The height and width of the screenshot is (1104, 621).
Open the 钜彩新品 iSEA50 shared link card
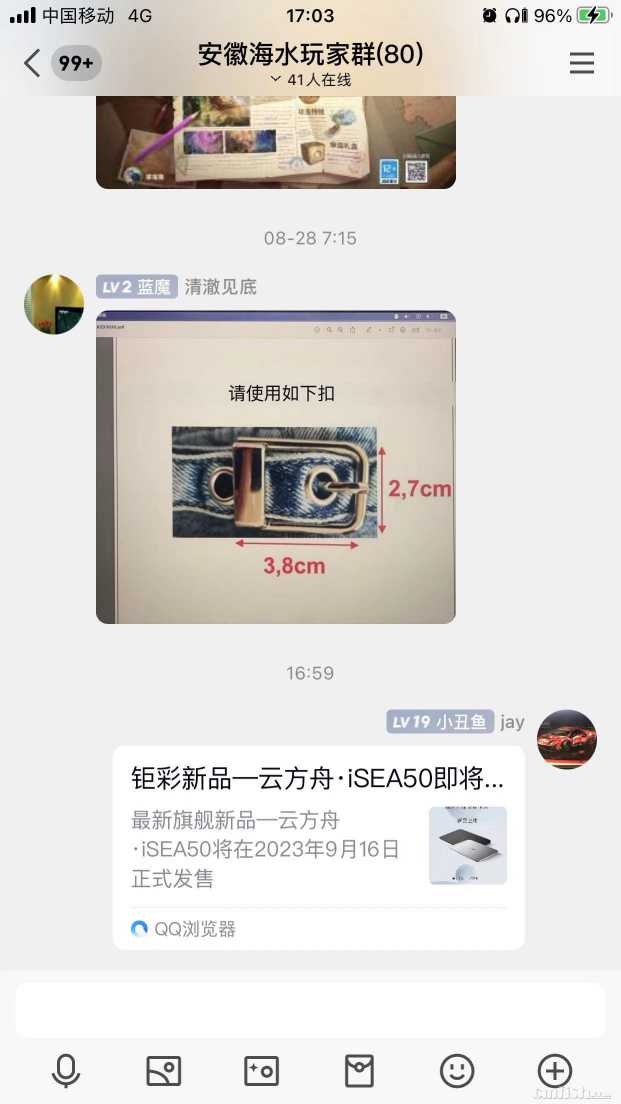(318, 847)
